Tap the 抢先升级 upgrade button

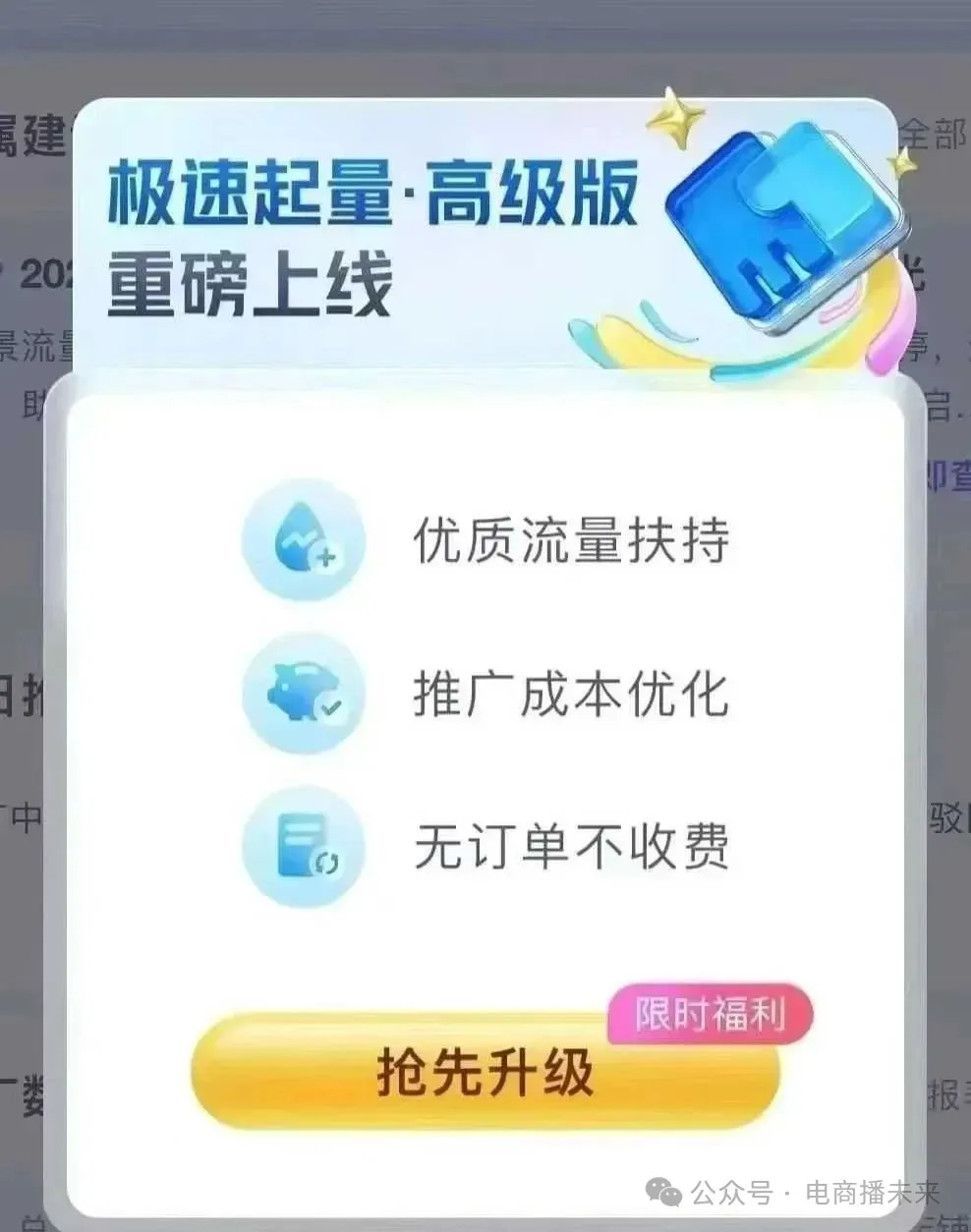pos(485,1072)
